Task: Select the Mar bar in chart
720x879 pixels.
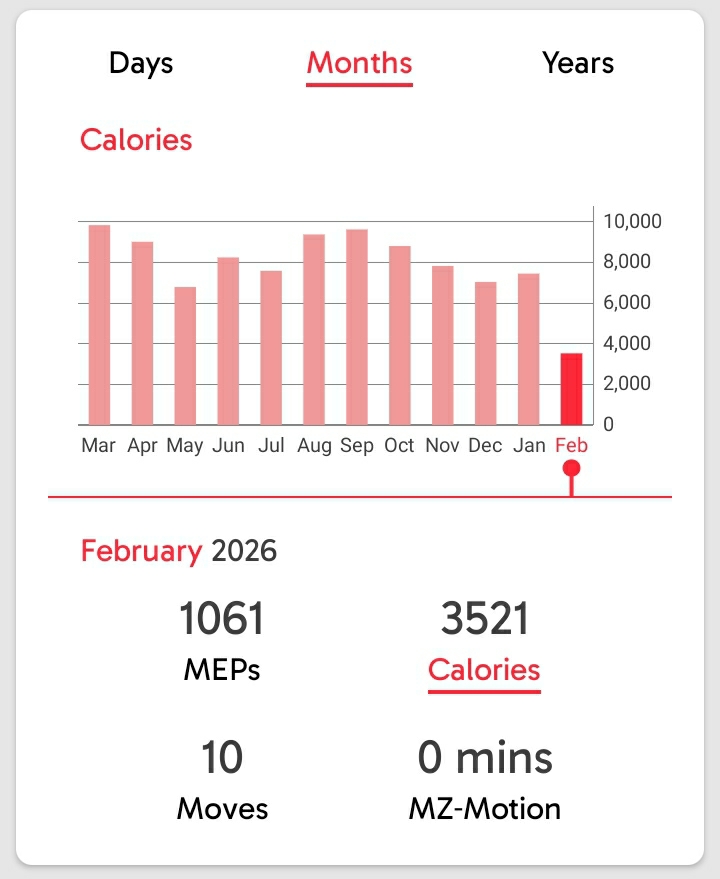Action: (x=99, y=325)
